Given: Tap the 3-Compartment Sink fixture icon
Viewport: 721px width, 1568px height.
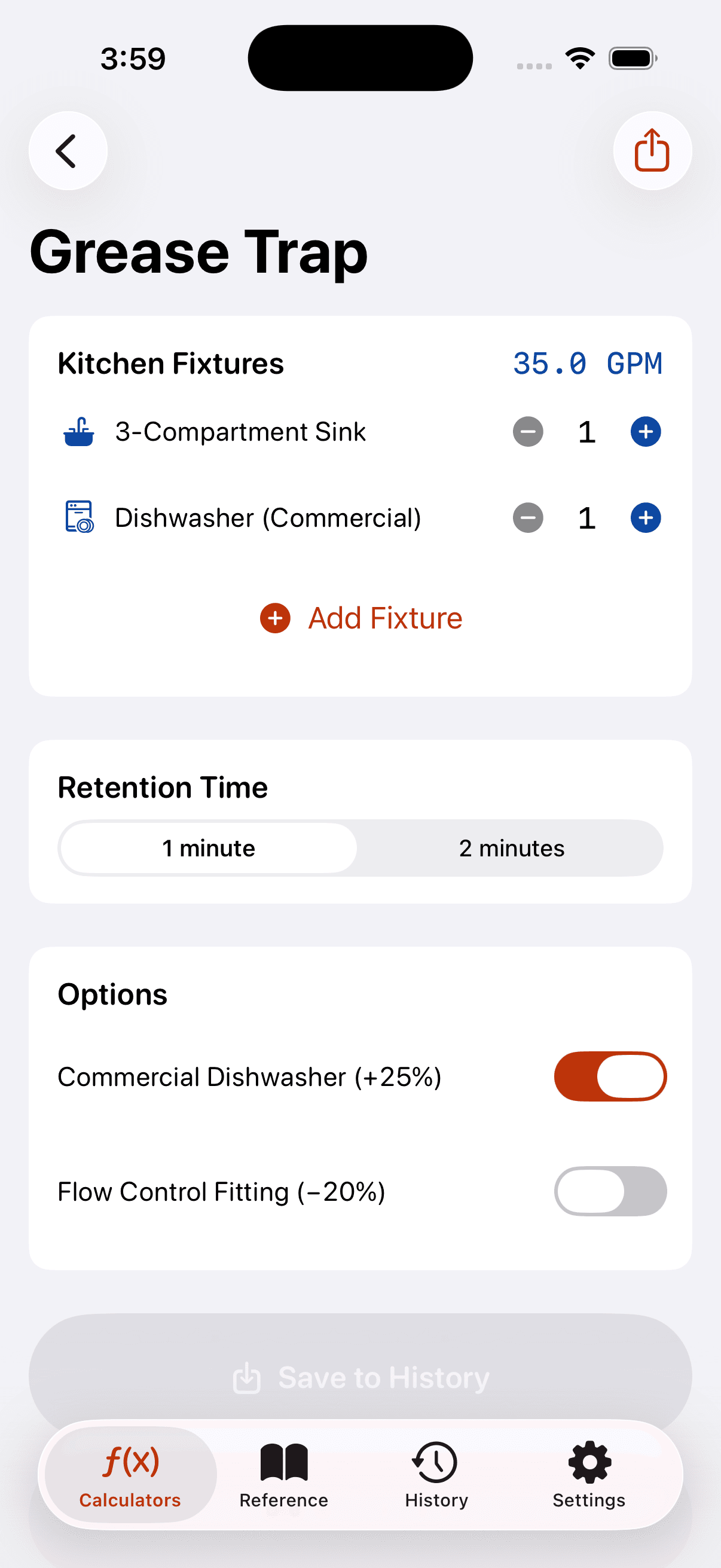Looking at the screenshot, I should coord(78,432).
